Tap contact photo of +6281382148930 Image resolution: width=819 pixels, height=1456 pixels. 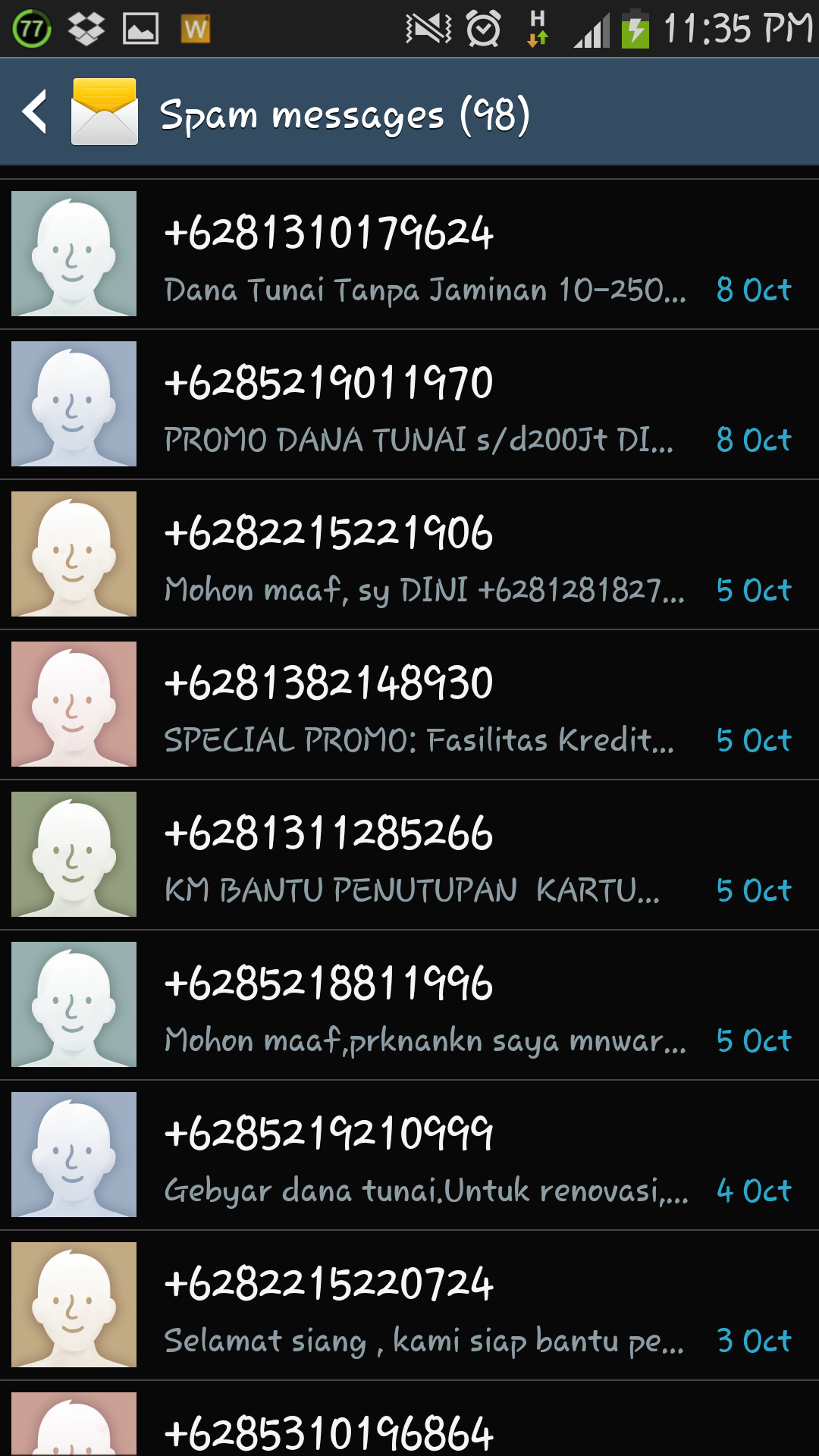click(x=74, y=704)
